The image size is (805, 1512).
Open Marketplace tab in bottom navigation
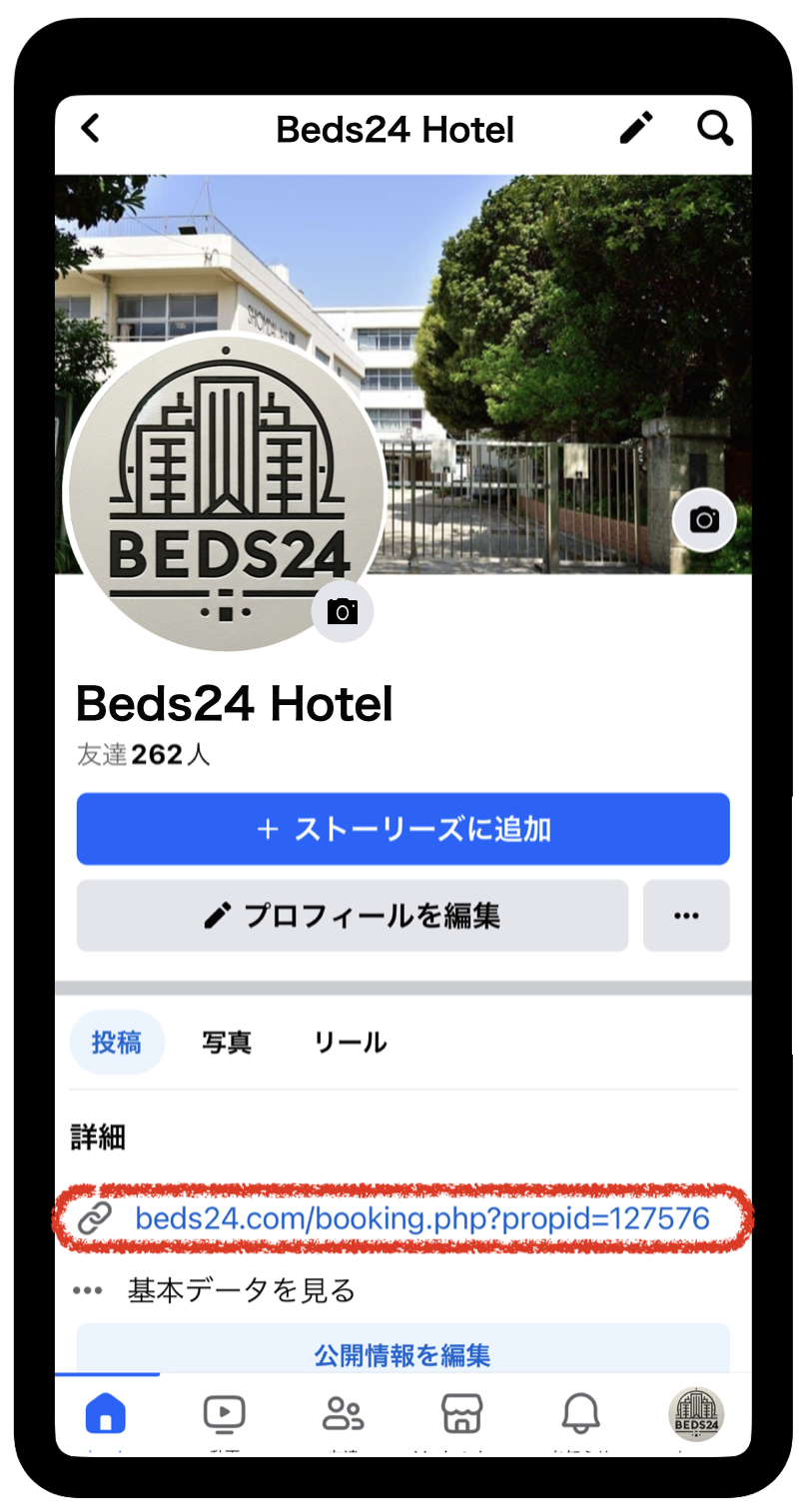pos(461,1414)
